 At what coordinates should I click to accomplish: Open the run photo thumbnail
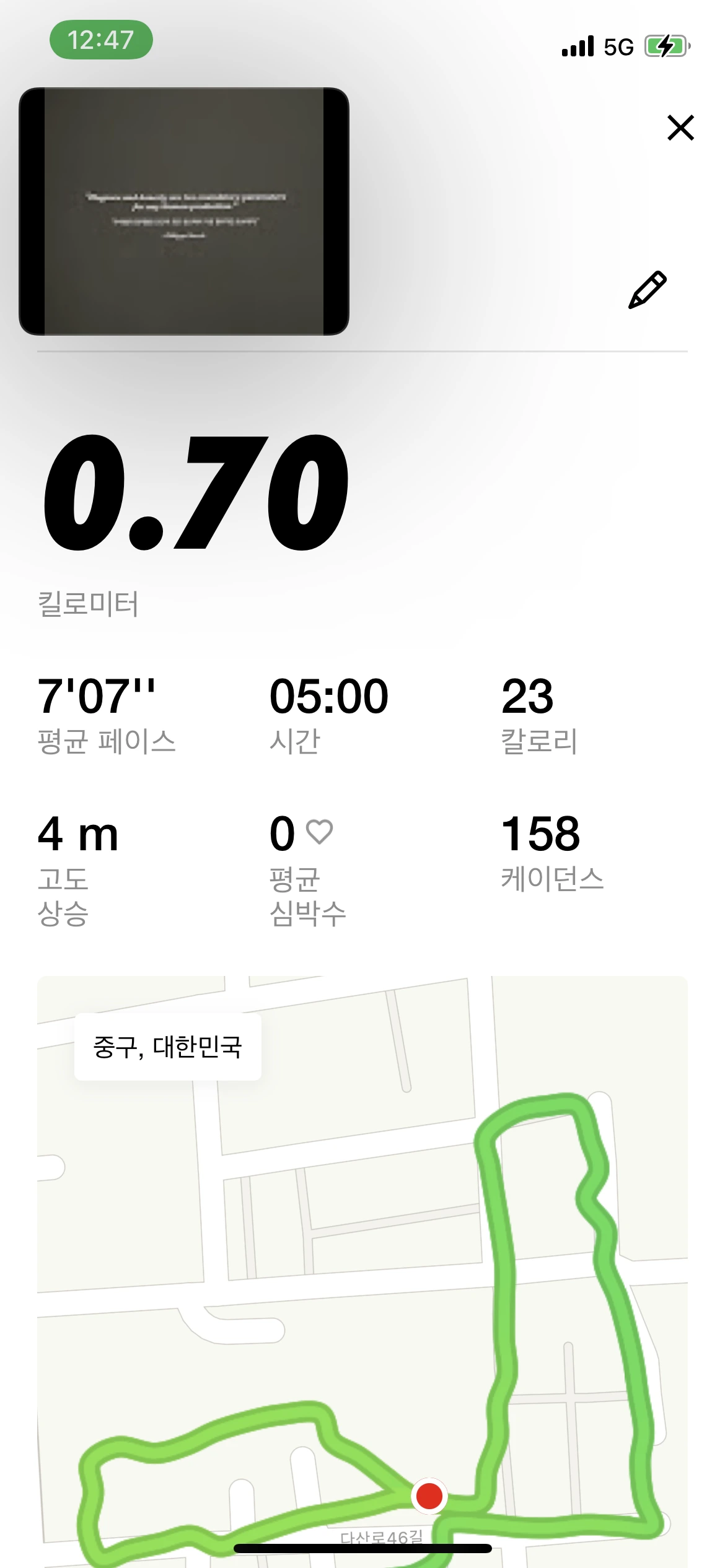click(184, 211)
